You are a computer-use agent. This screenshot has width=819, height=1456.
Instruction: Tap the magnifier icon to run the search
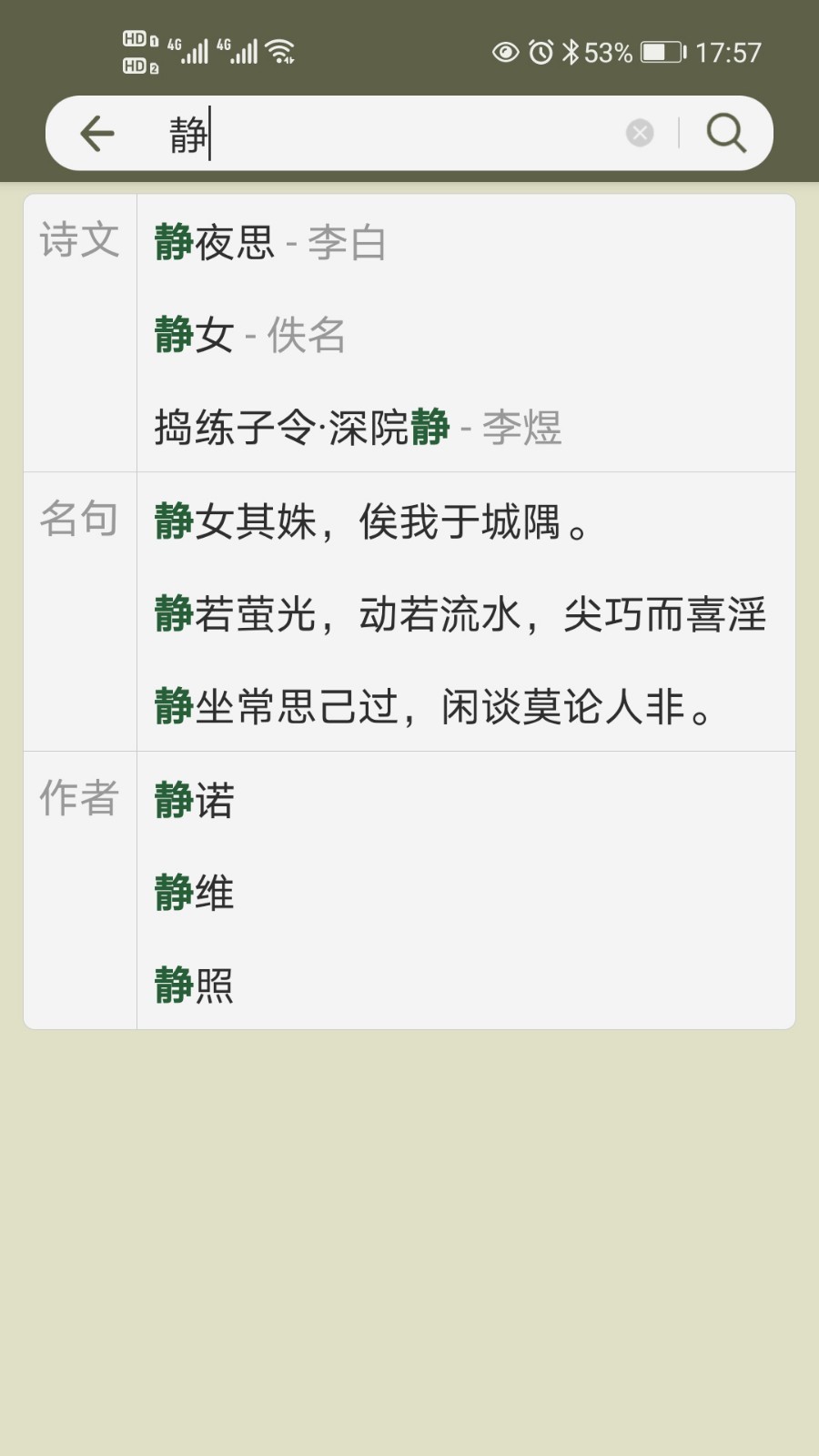pos(726,134)
